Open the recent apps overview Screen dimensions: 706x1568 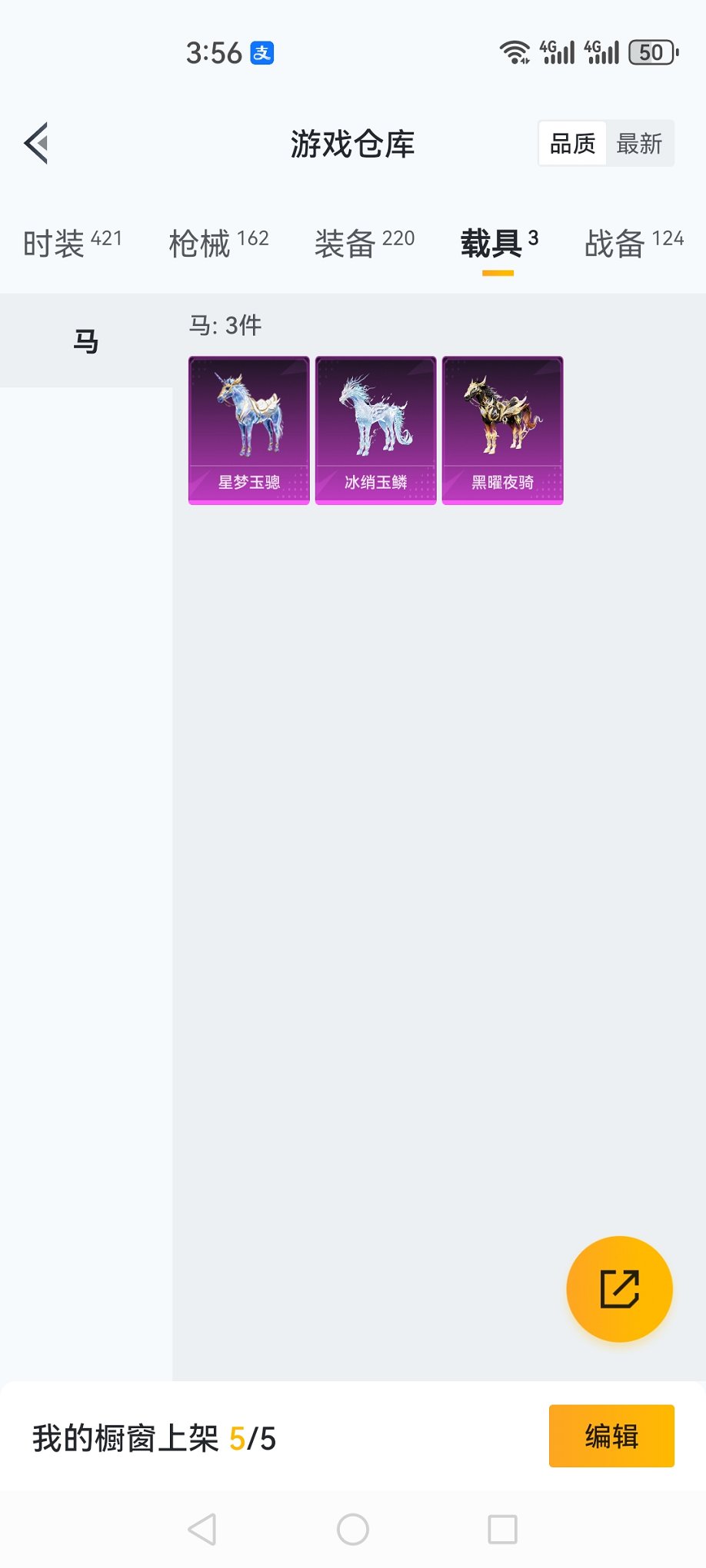tap(502, 1530)
